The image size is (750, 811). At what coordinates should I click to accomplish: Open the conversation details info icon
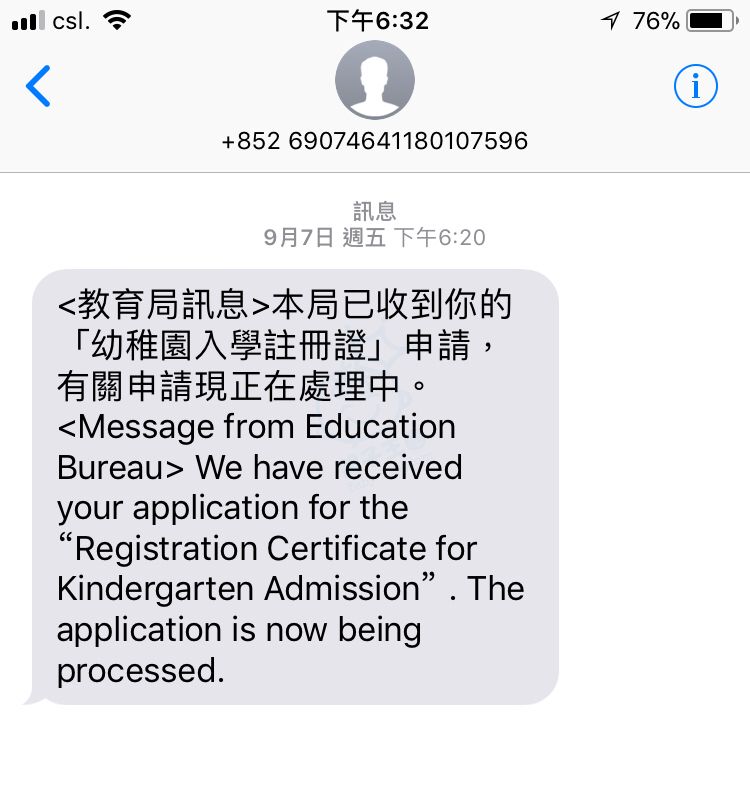(x=695, y=87)
